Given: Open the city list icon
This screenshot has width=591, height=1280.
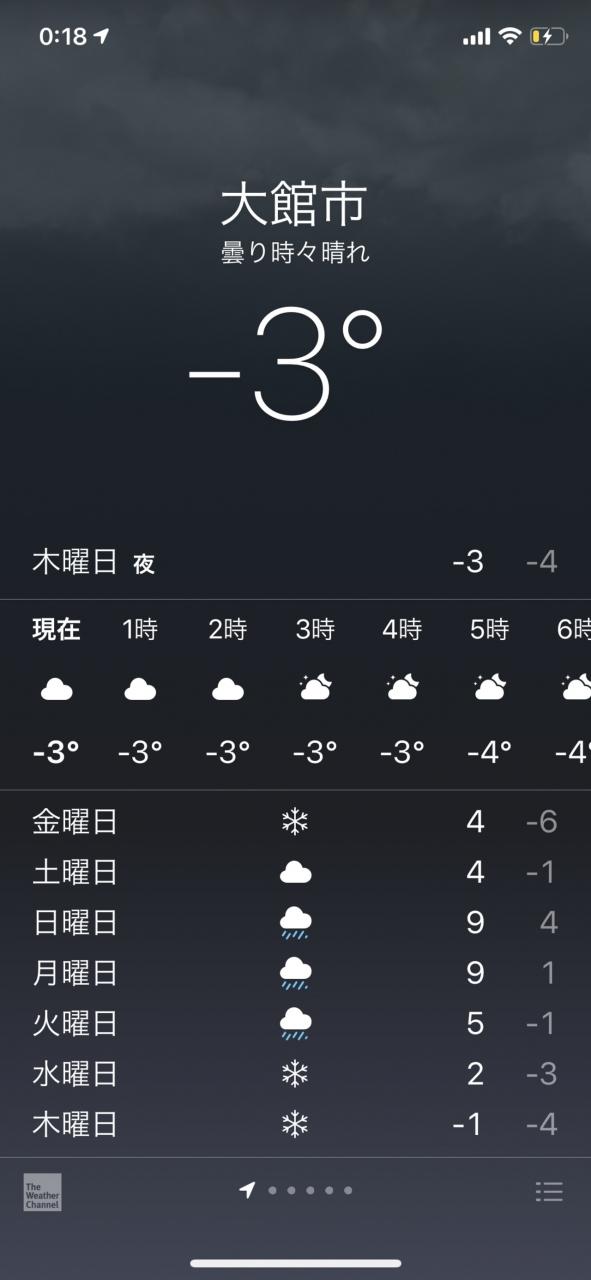Looking at the screenshot, I should click(549, 1191).
